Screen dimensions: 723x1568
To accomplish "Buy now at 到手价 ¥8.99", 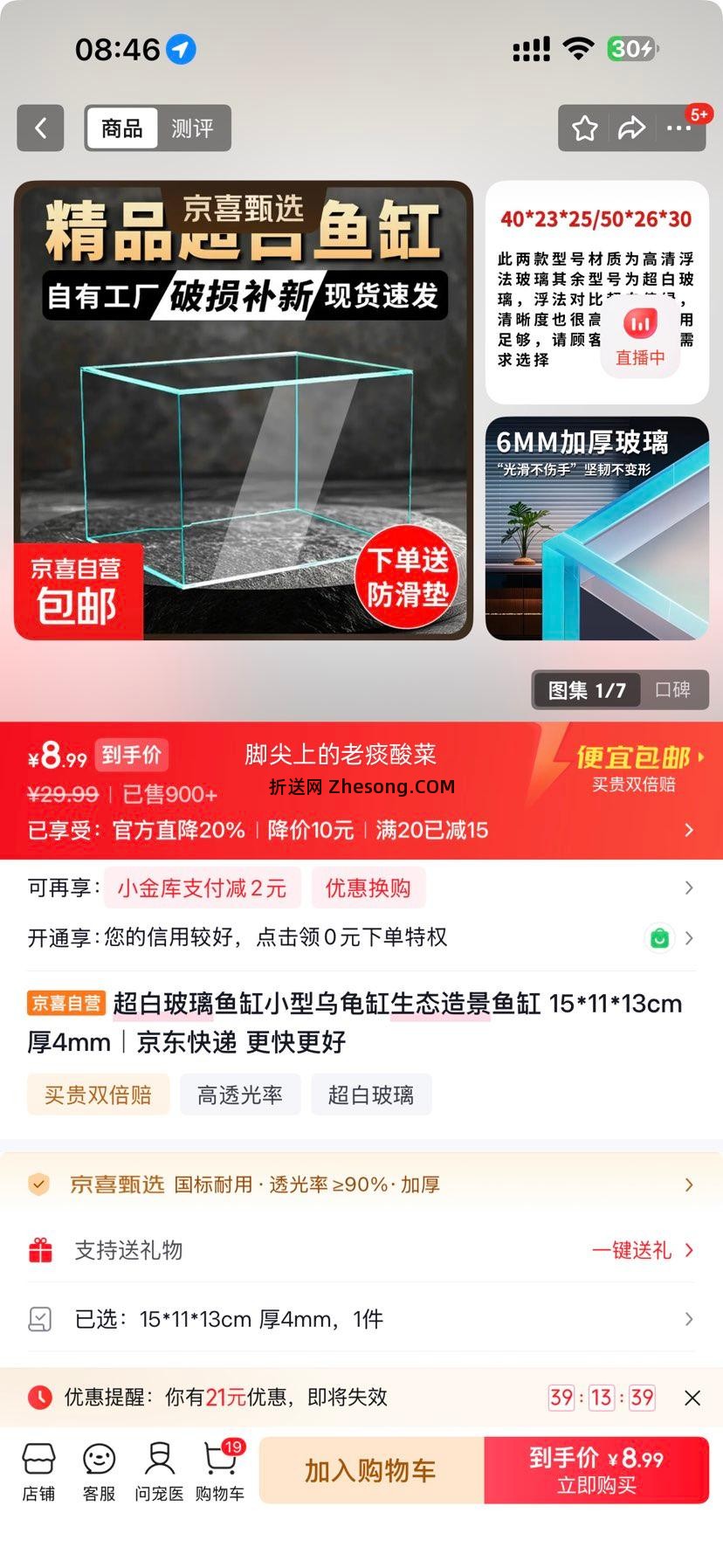I will pyautogui.click(x=596, y=1471).
